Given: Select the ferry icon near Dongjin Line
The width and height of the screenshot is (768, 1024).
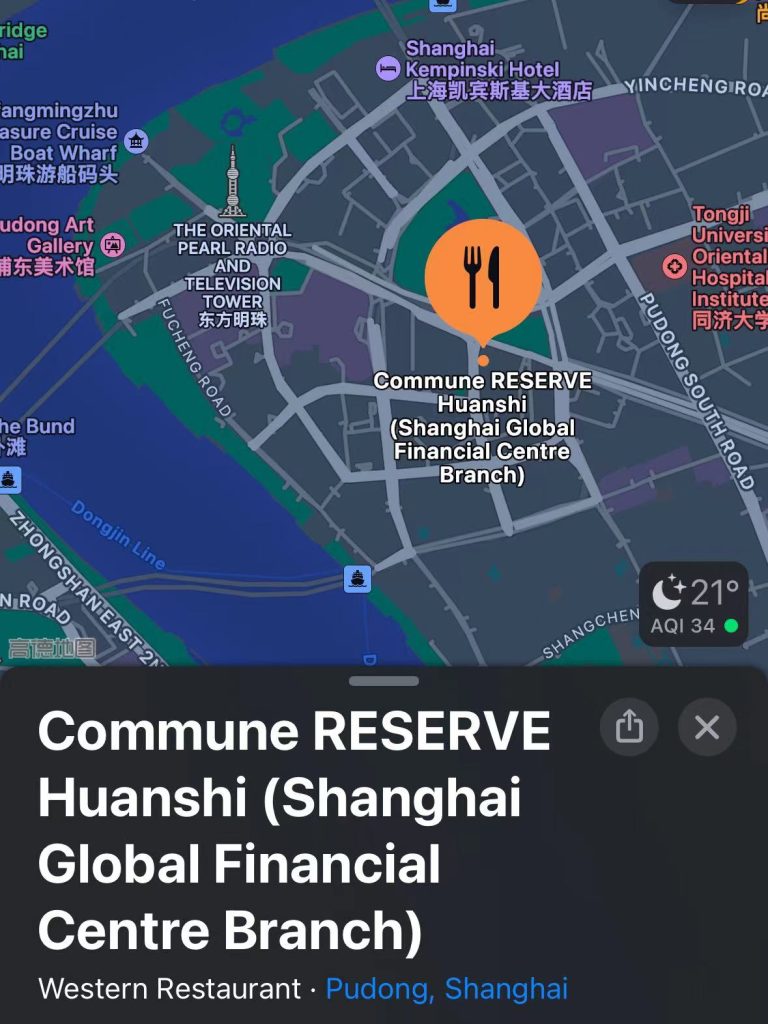Looking at the screenshot, I should pos(357,577).
